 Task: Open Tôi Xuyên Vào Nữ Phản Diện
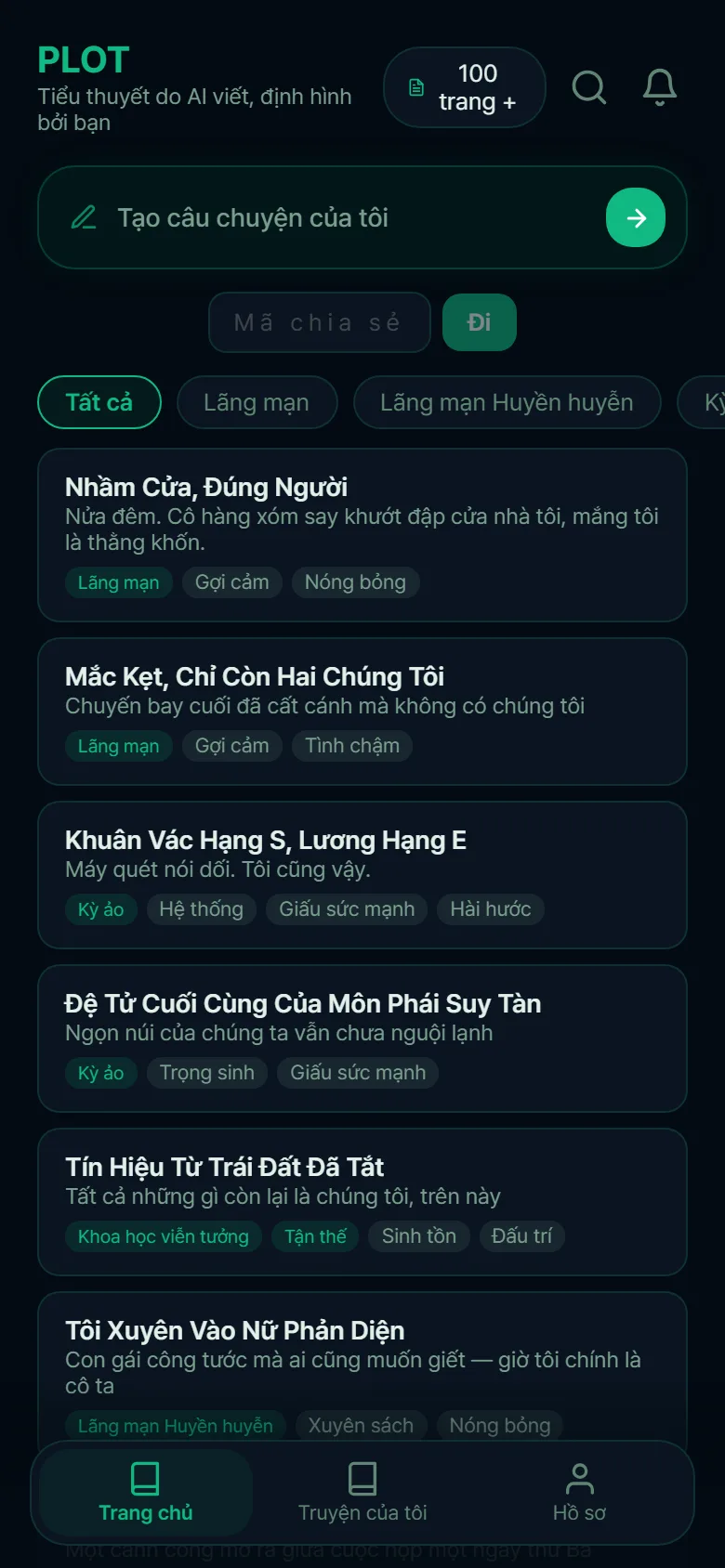(362, 1365)
